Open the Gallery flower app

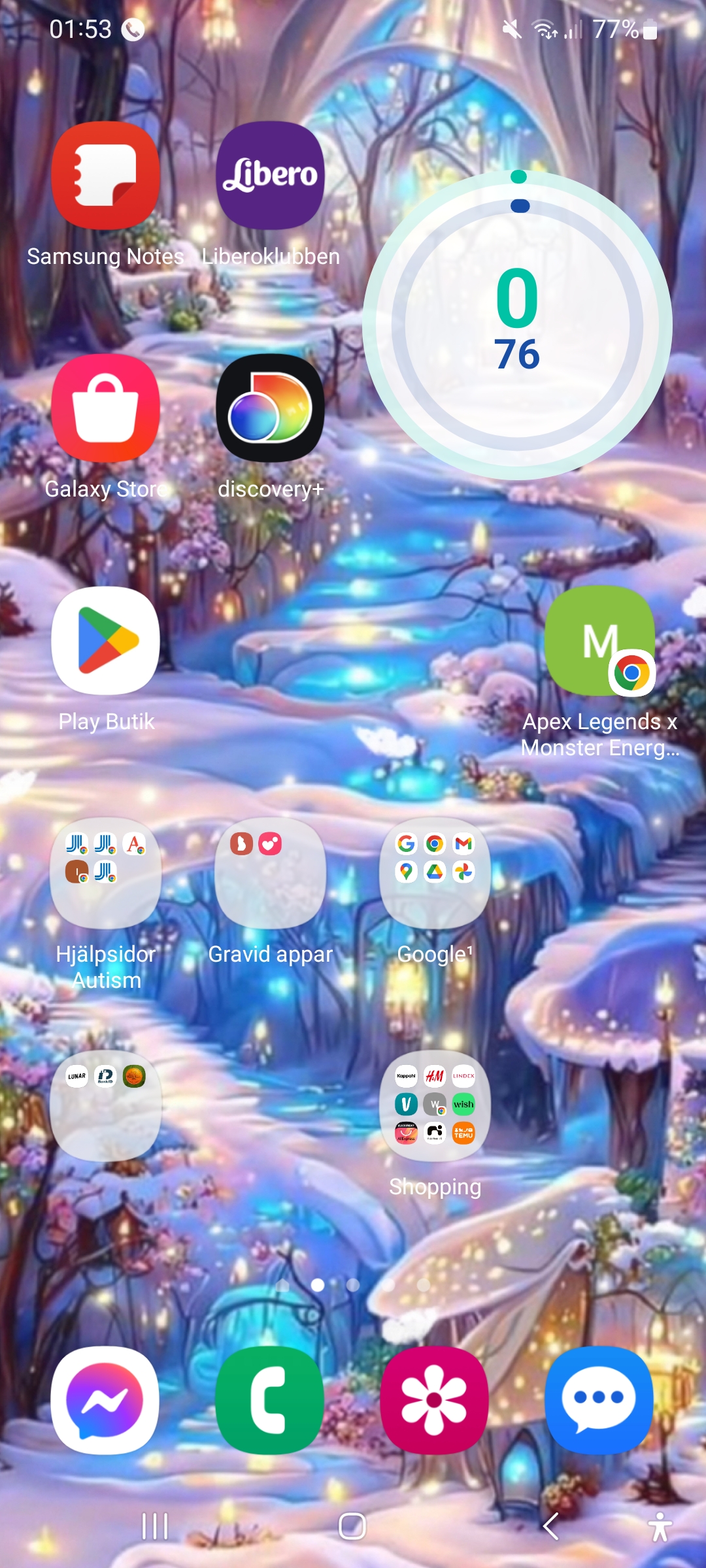click(435, 1400)
